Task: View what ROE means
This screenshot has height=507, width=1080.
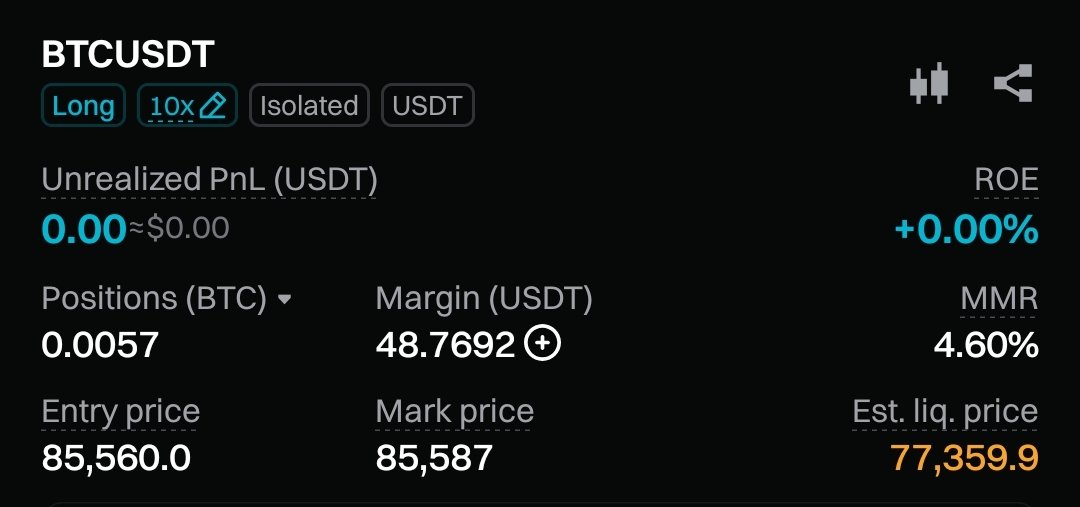Action: [x=1006, y=180]
